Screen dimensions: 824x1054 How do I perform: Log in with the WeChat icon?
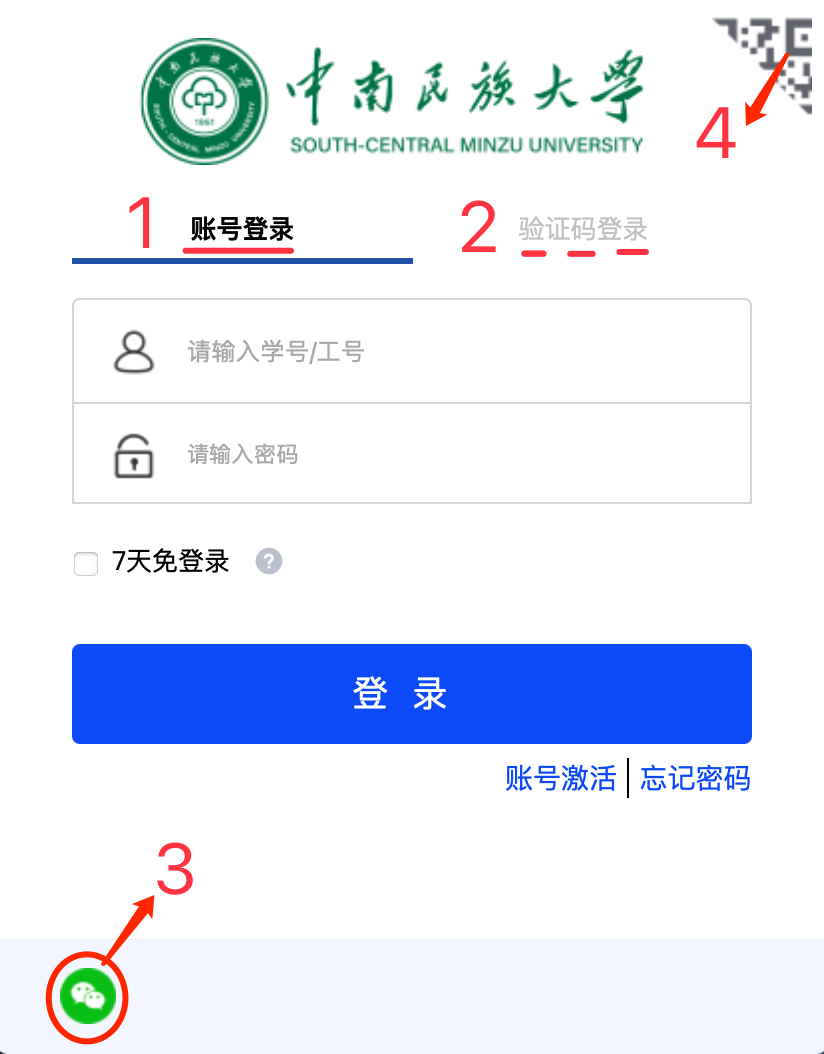tap(88, 996)
